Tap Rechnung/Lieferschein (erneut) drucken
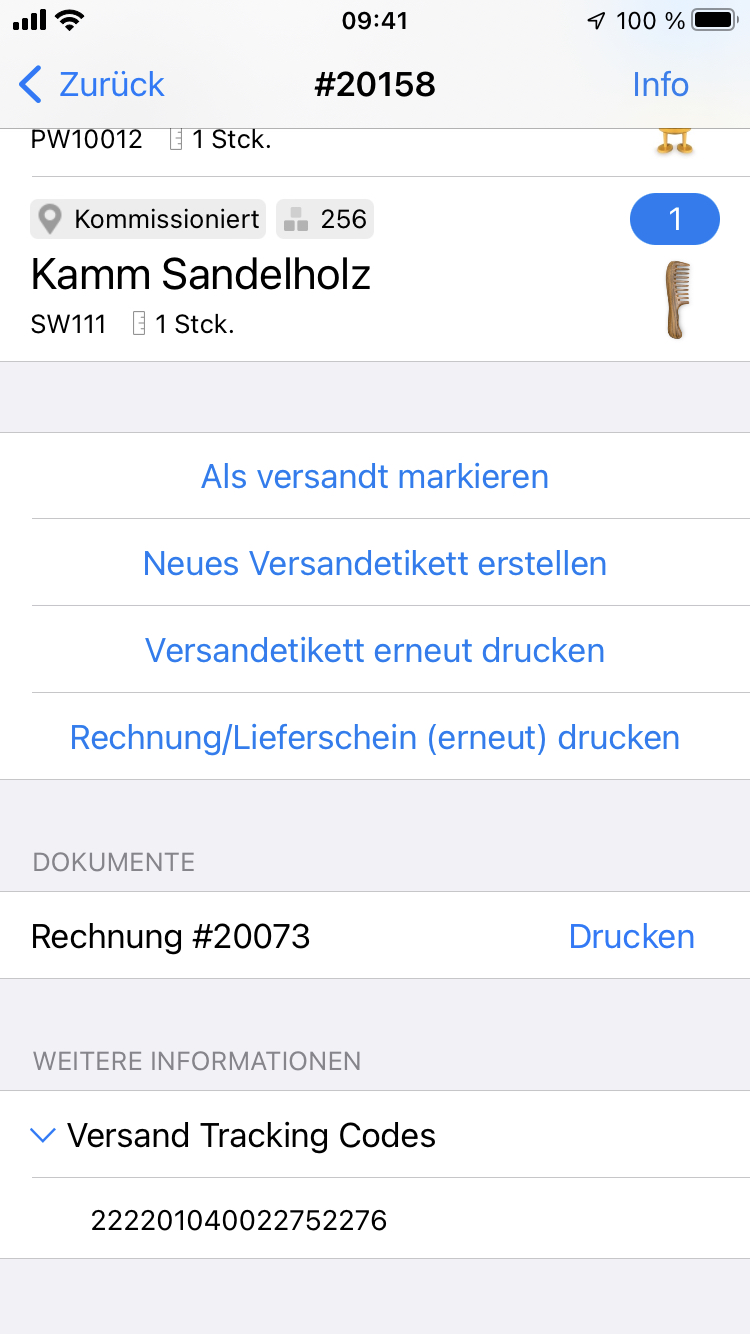 (x=375, y=738)
